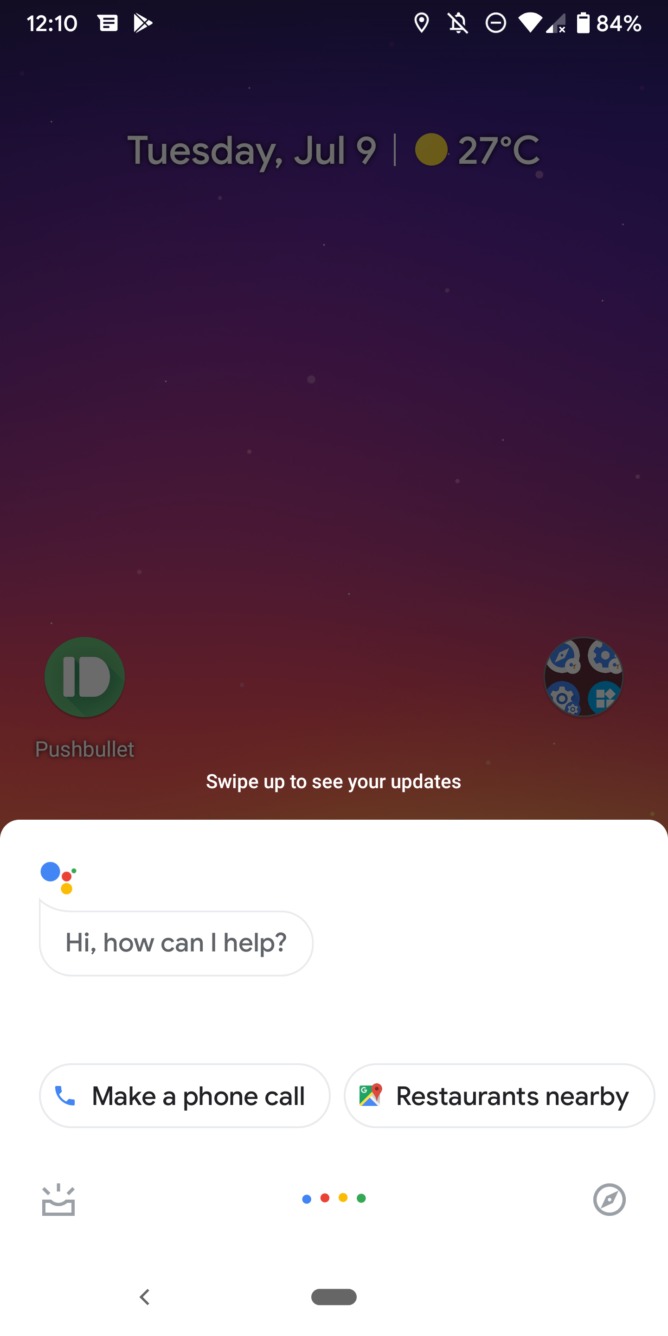Viewport: 668px width, 1336px height.
Task: Go back with the navigation arrow
Action: click(x=144, y=1297)
